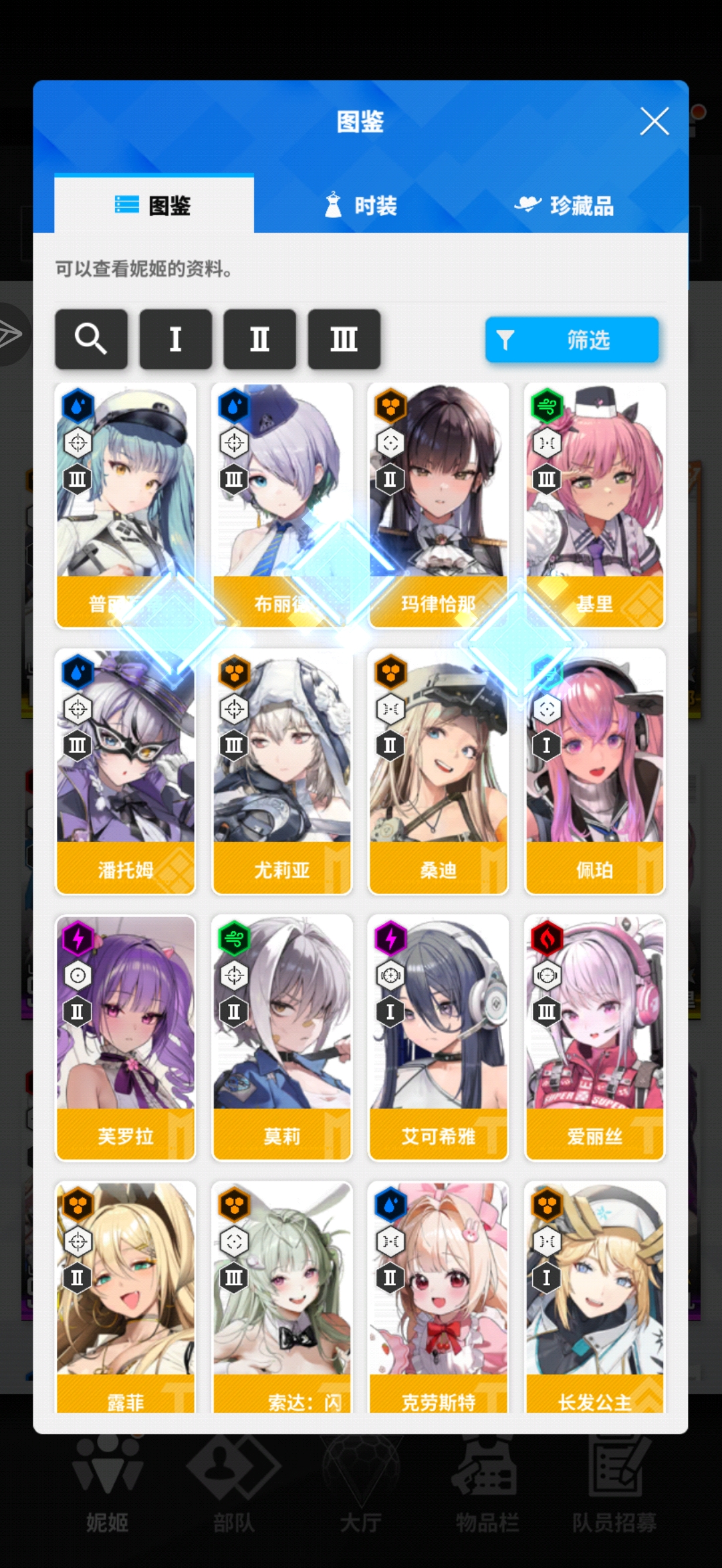The height and width of the screenshot is (1568, 722).
Task: View 潘托姆 character profile
Action: (x=126, y=771)
